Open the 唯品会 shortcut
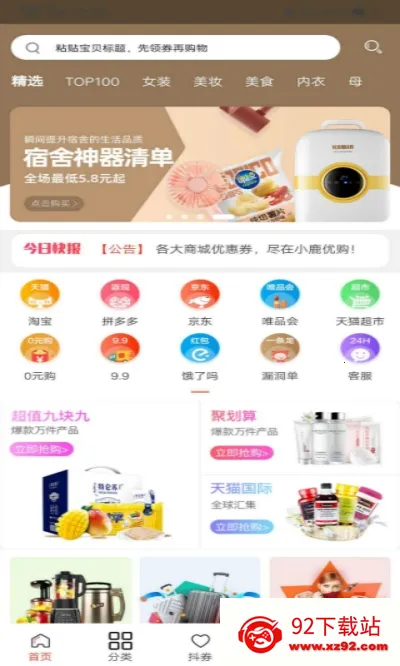The height and width of the screenshot is (666, 400). coord(279,303)
